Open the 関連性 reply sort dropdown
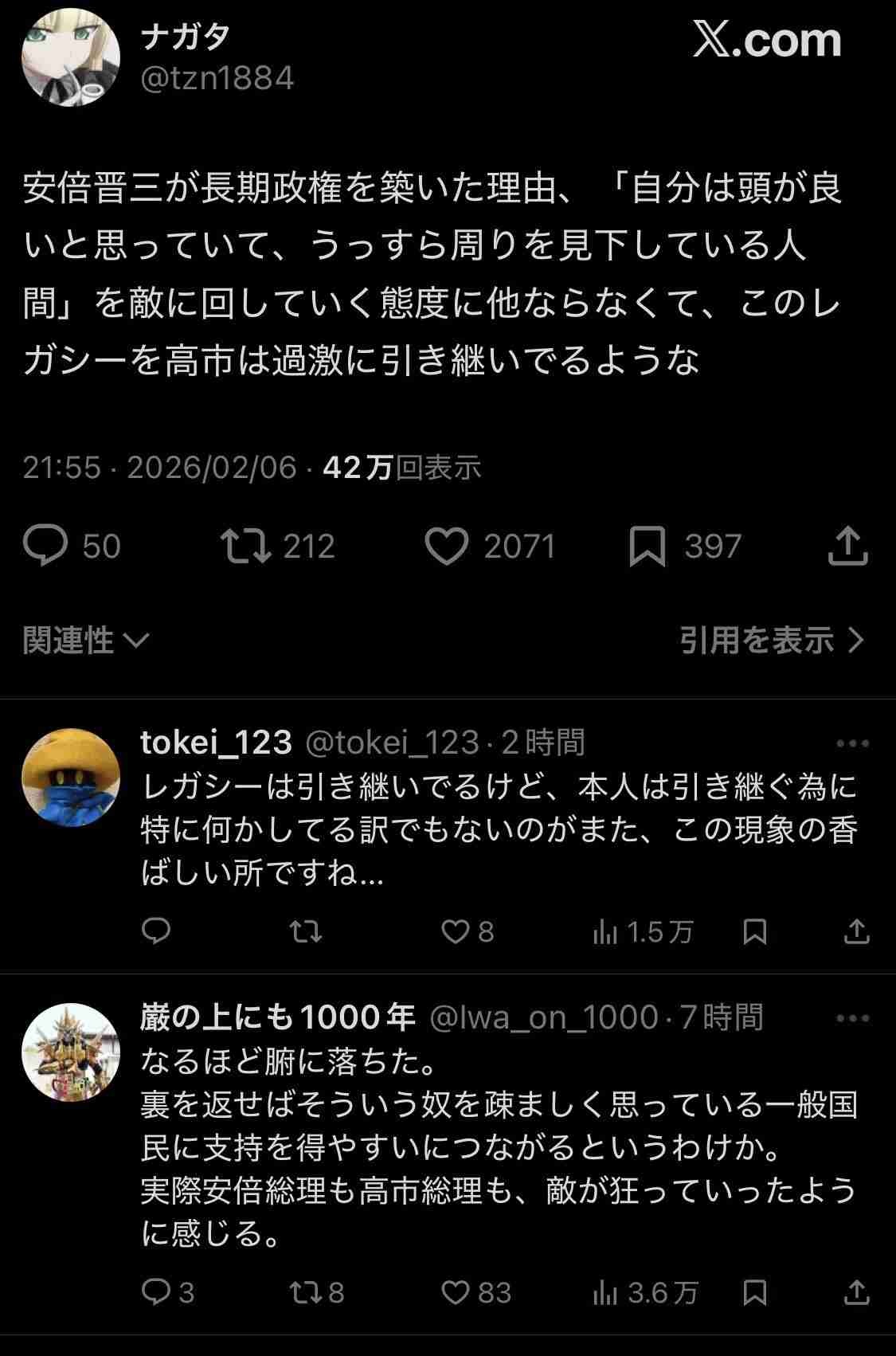Image resolution: width=896 pixels, height=1356 pixels. click(86, 640)
